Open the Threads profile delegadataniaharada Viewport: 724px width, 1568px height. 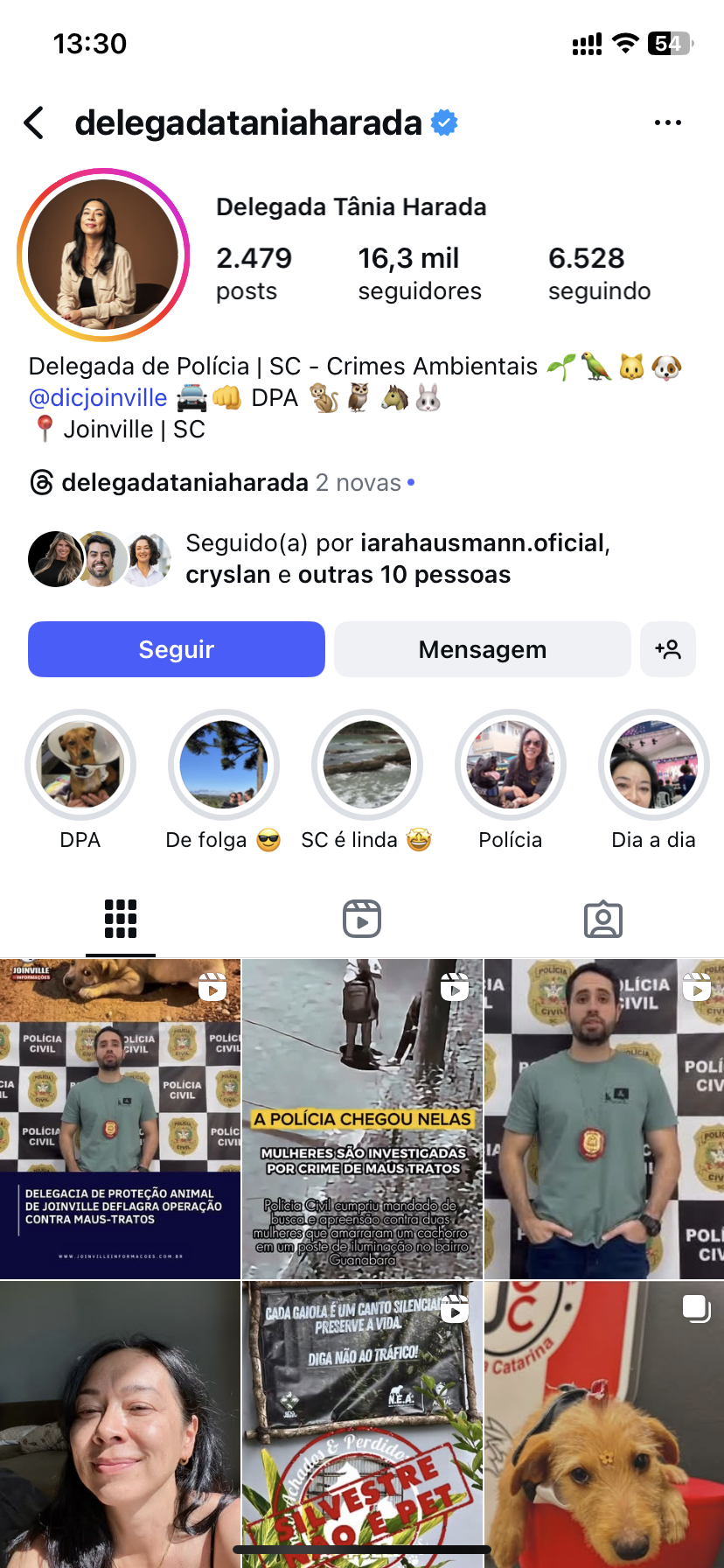[184, 482]
